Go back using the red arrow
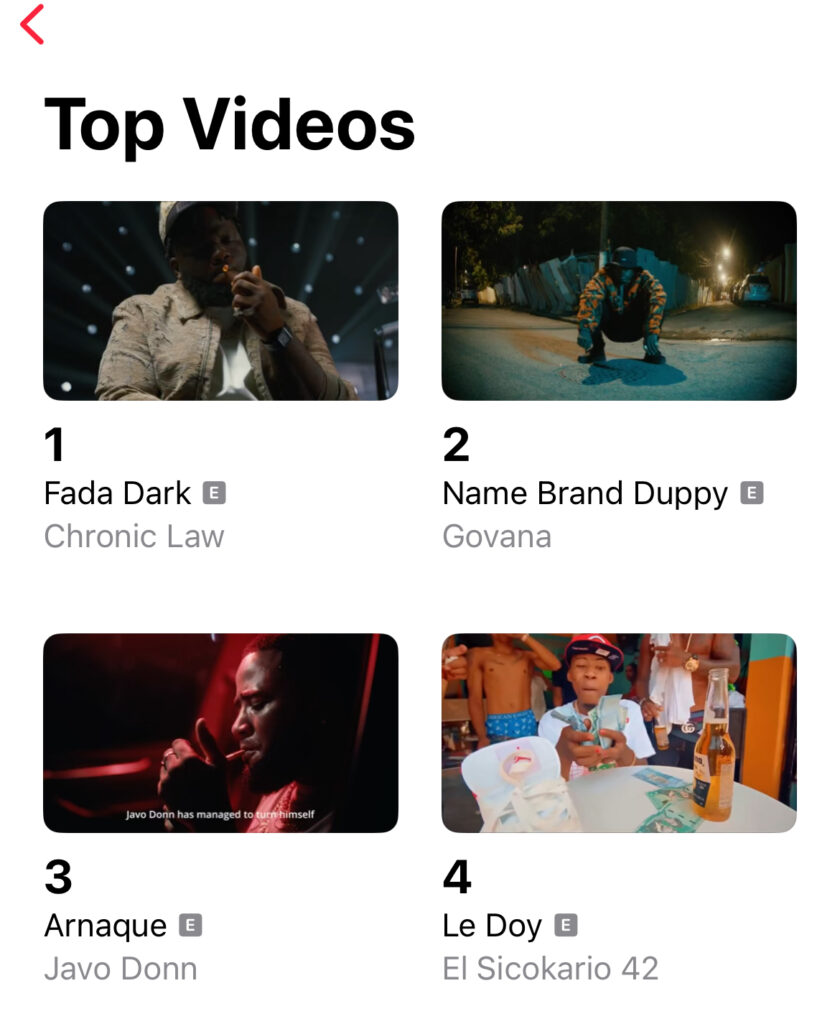The height and width of the screenshot is (1024, 840). [x=32, y=24]
